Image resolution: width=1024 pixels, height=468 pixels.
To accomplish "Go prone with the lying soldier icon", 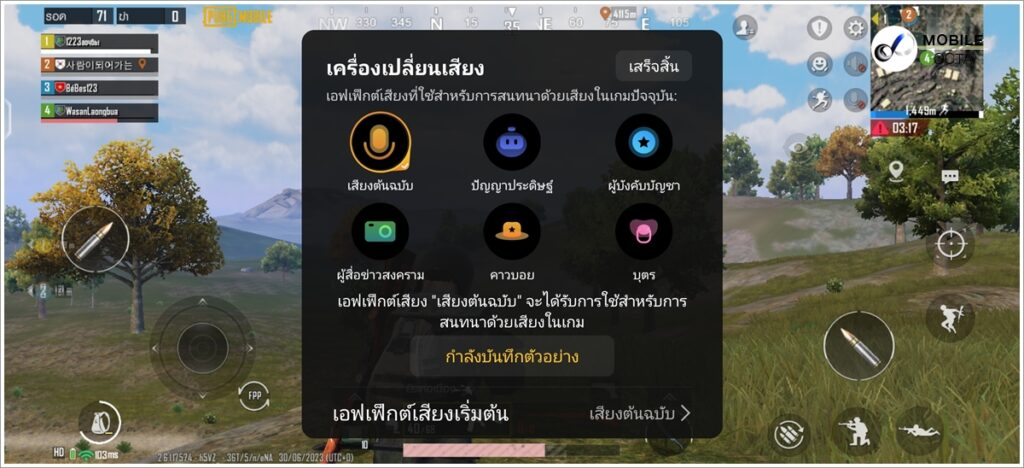I will point(919,431).
